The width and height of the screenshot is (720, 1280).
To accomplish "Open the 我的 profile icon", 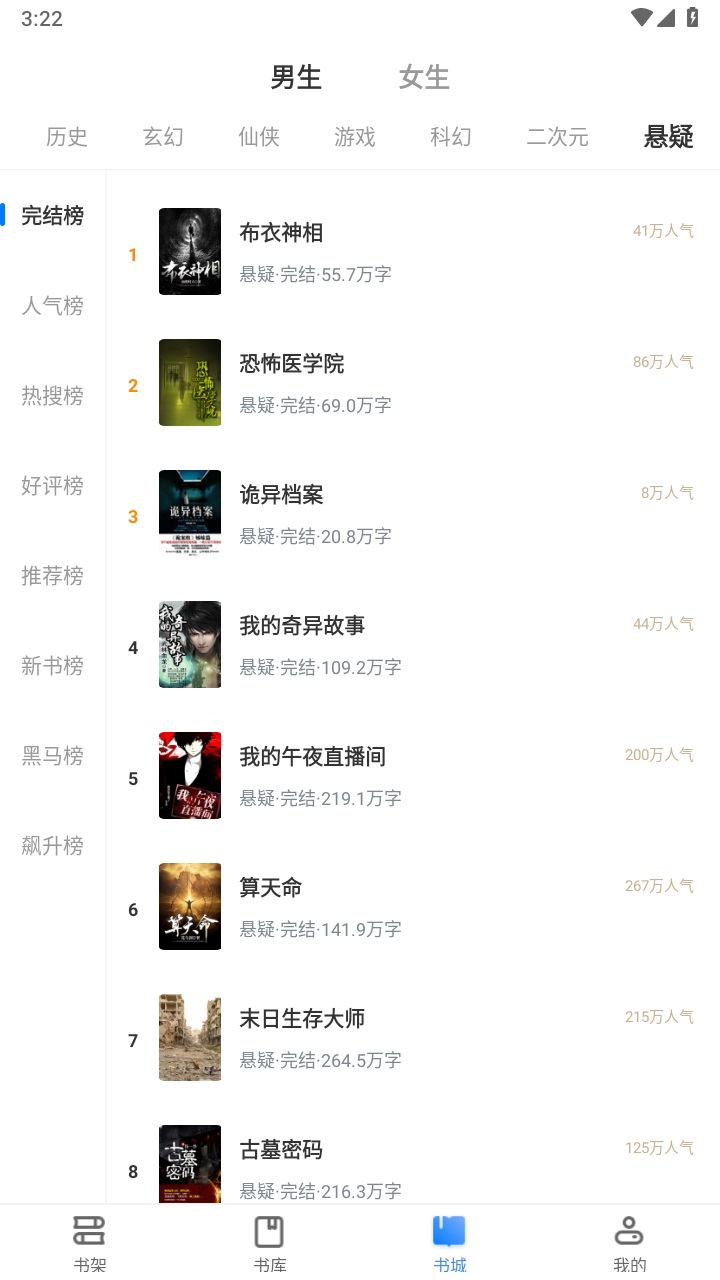I will click(x=629, y=1238).
